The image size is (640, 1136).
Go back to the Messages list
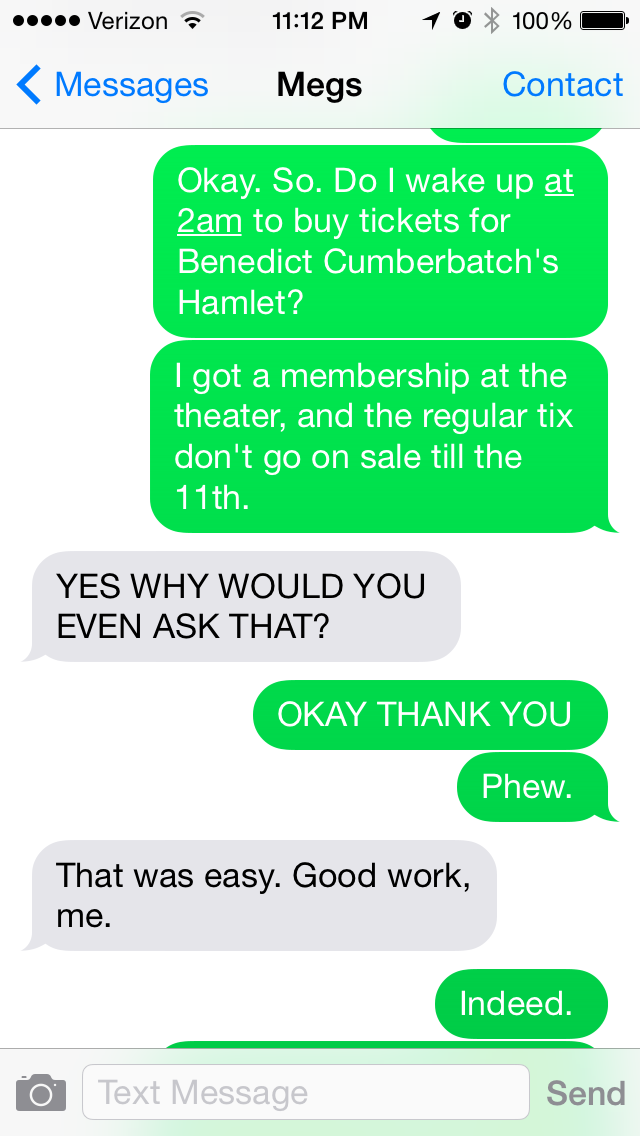(112, 86)
